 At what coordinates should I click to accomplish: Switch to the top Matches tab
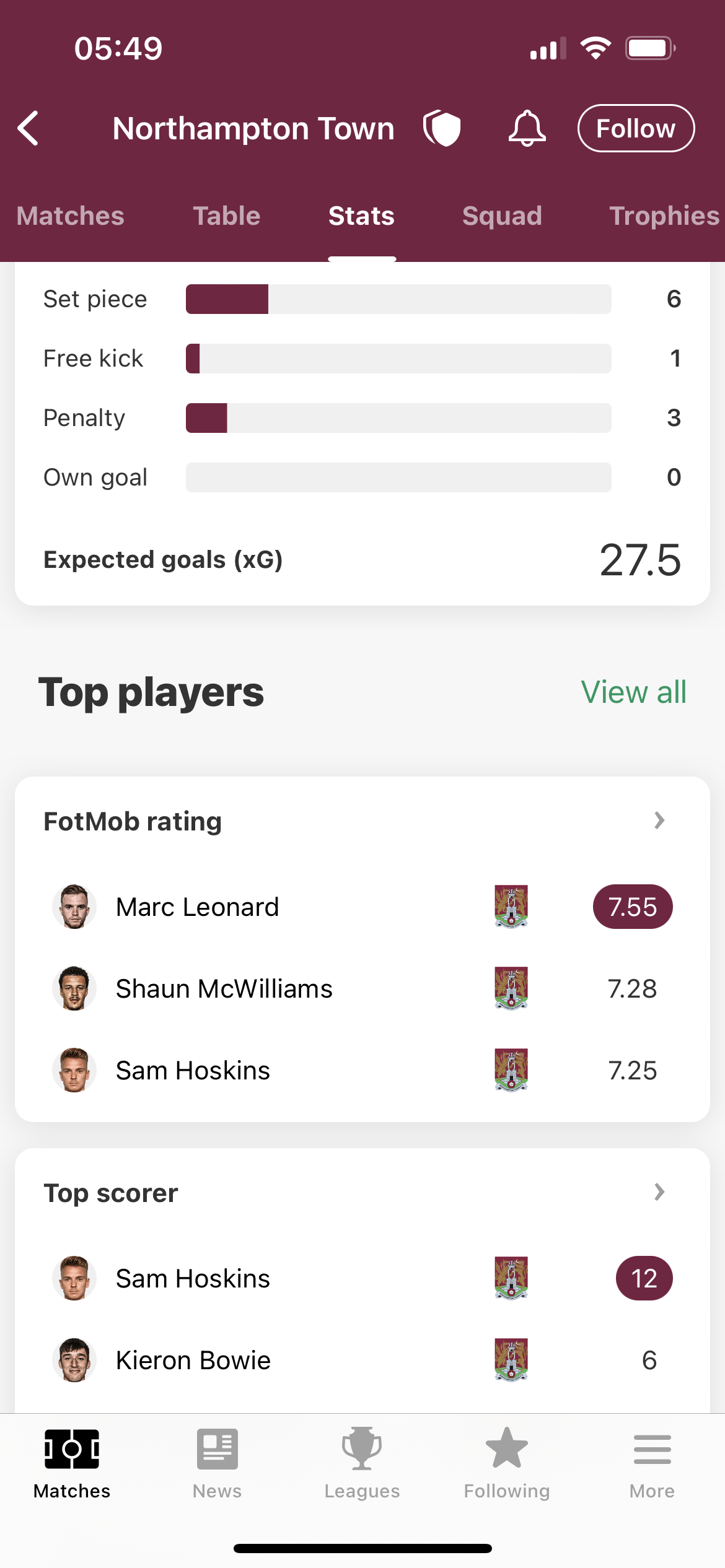coord(71,216)
